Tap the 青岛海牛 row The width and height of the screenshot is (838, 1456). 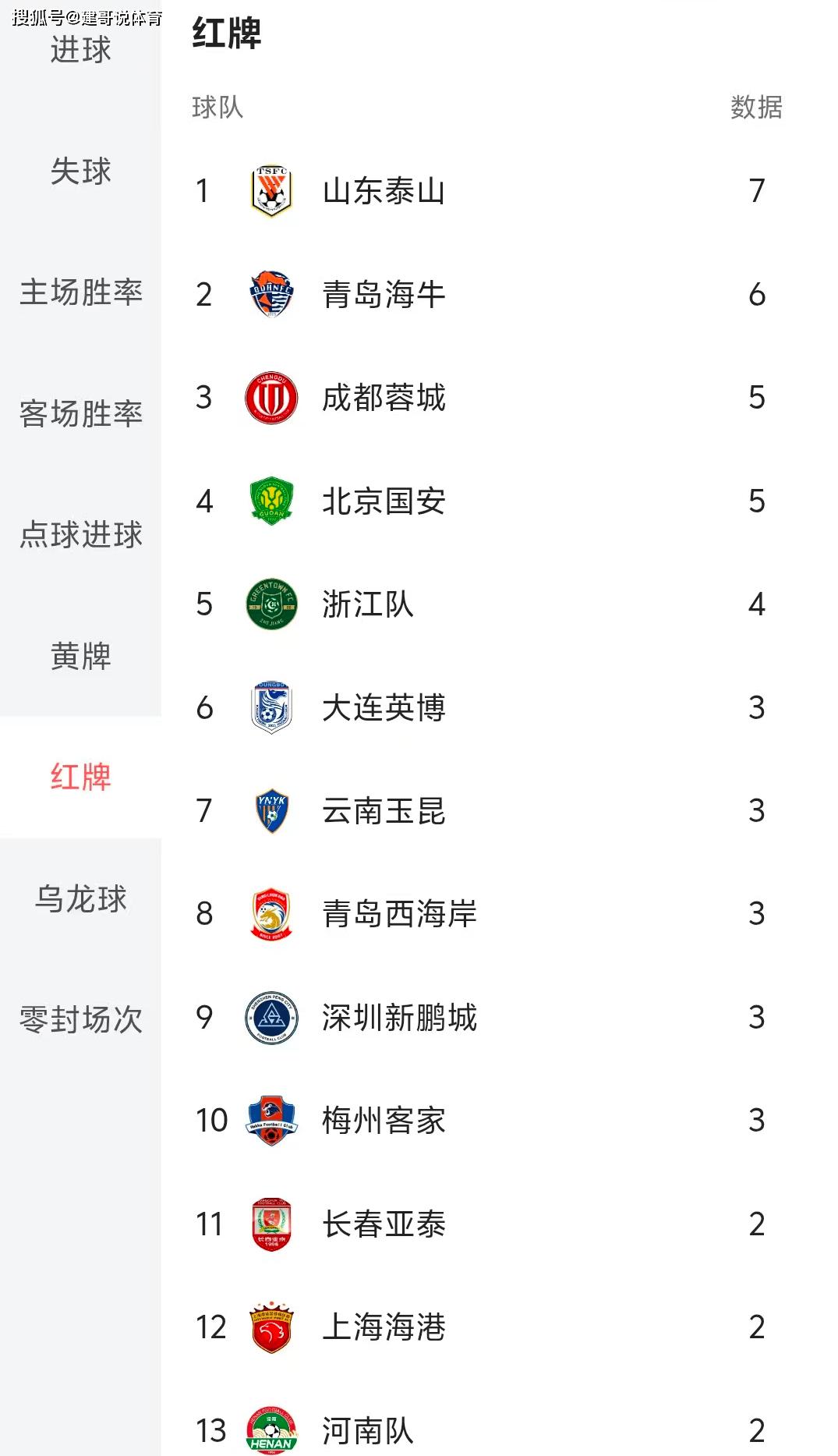[x=384, y=295]
